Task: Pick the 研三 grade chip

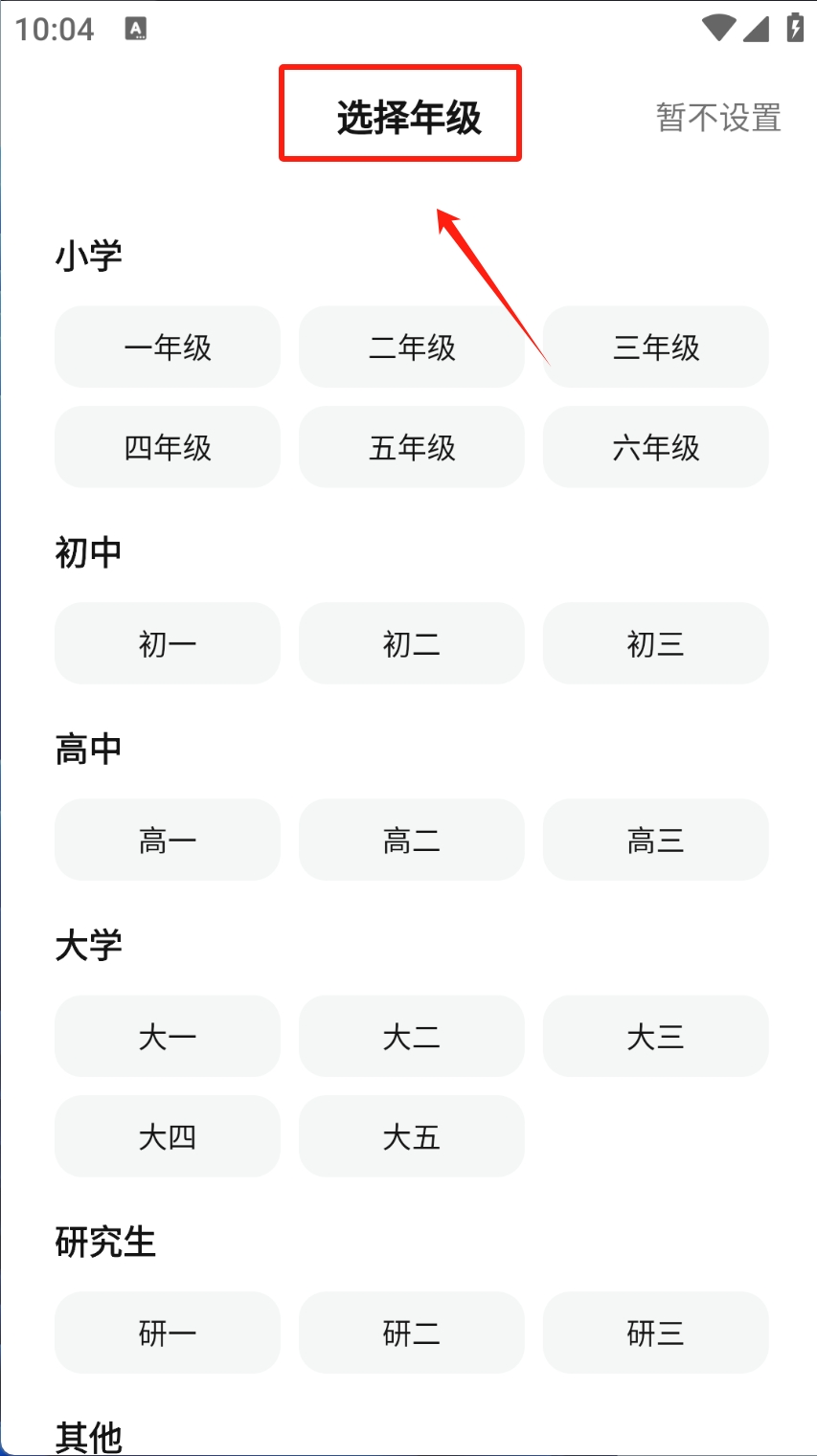Action: (x=656, y=1333)
